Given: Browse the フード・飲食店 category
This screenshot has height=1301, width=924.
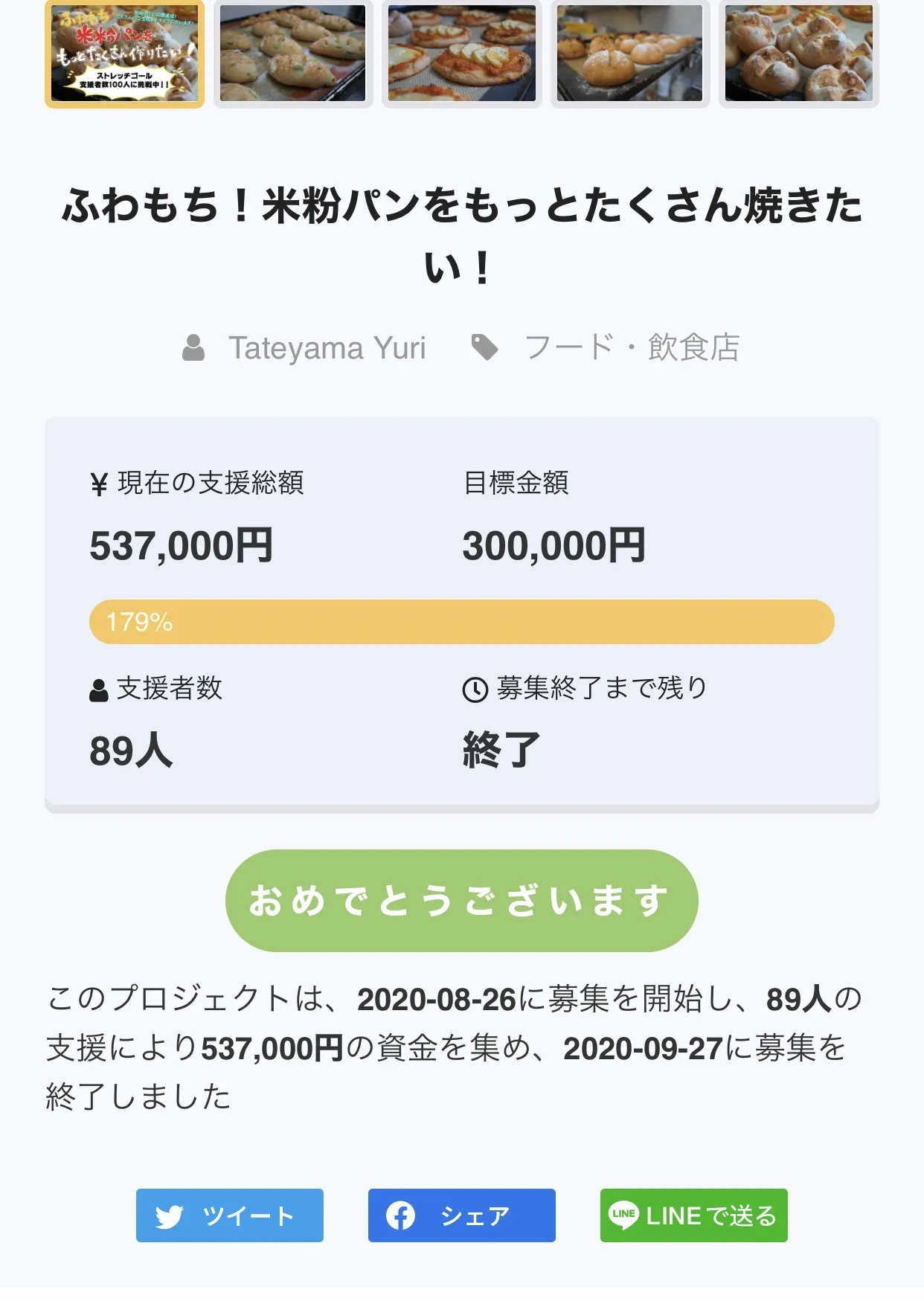Looking at the screenshot, I should (x=632, y=348).
